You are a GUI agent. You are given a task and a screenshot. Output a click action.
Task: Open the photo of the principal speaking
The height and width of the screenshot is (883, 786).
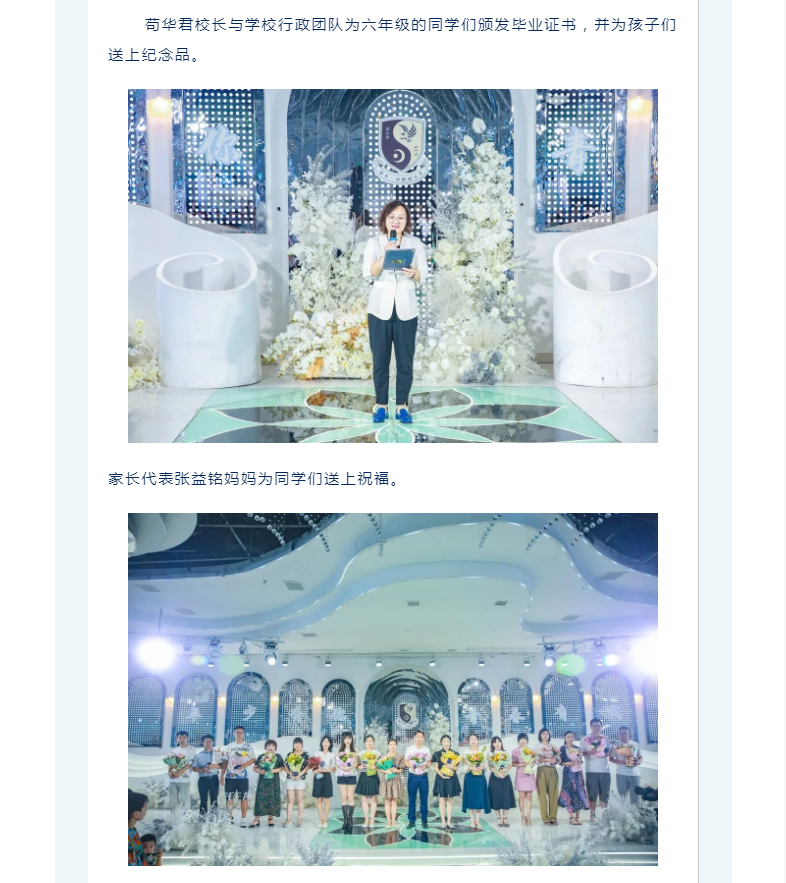(392, 266)
